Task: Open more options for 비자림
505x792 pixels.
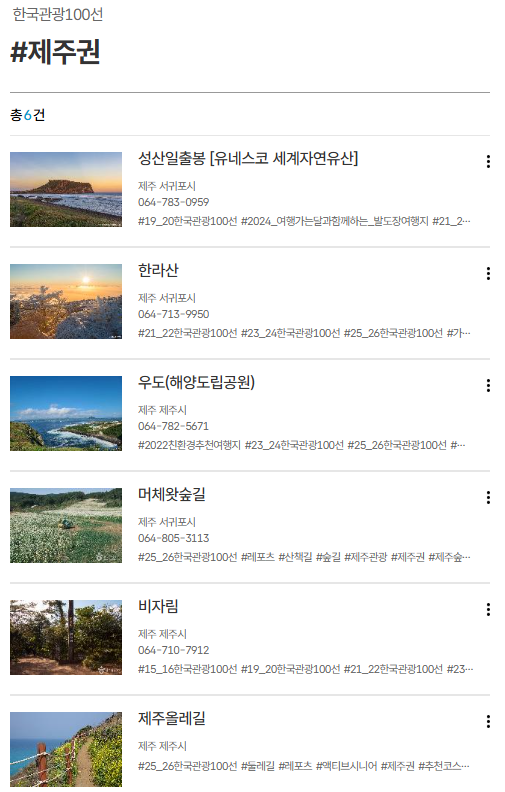Action: click(x=488, y=610)
